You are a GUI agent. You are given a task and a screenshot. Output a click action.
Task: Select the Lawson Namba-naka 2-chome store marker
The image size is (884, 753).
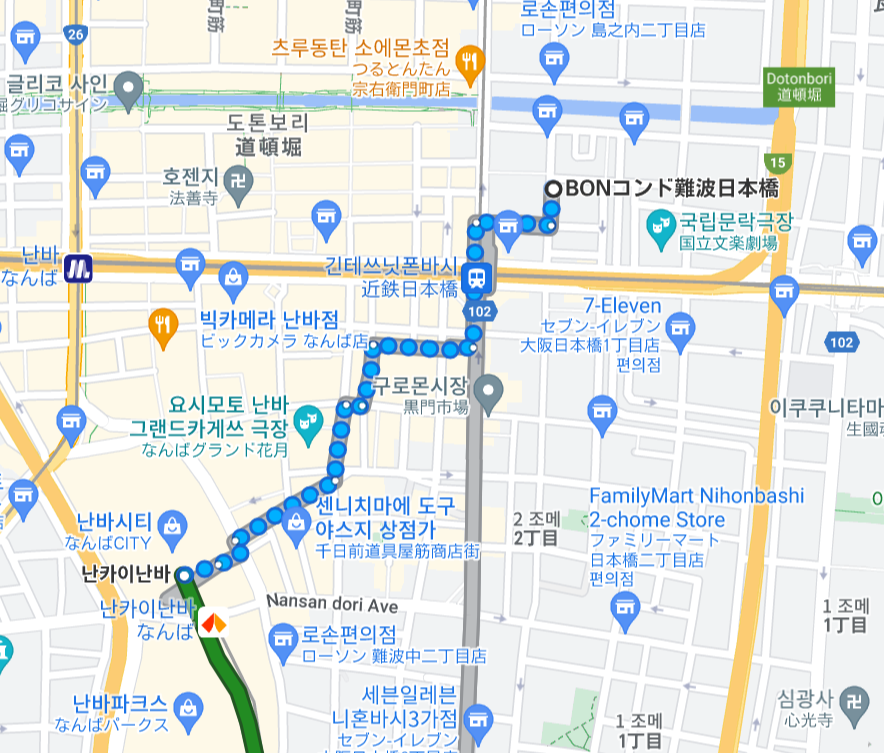click(x=284, y=636)
